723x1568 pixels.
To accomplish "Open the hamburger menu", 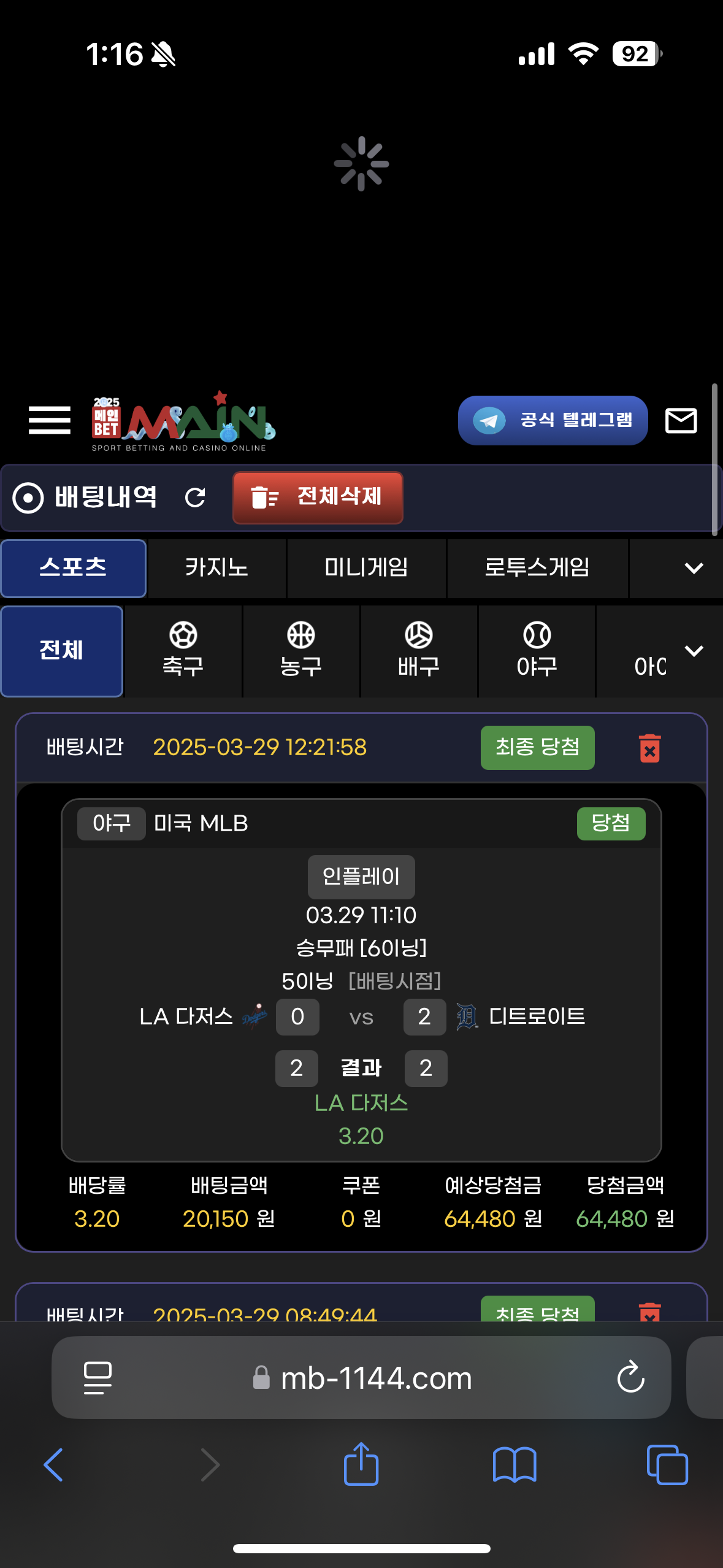I will (50, 420).
